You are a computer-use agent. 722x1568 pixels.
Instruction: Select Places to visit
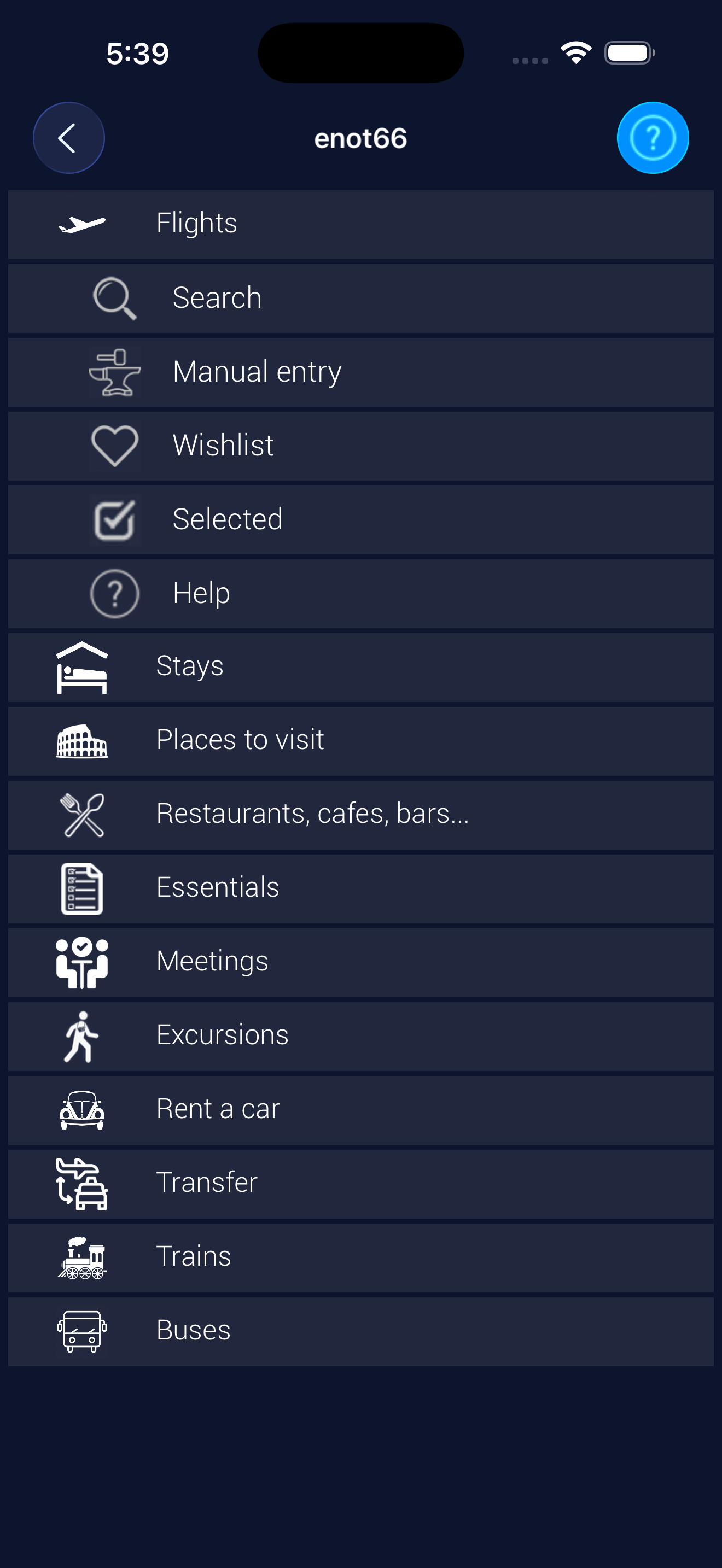[x=360, y=740]
